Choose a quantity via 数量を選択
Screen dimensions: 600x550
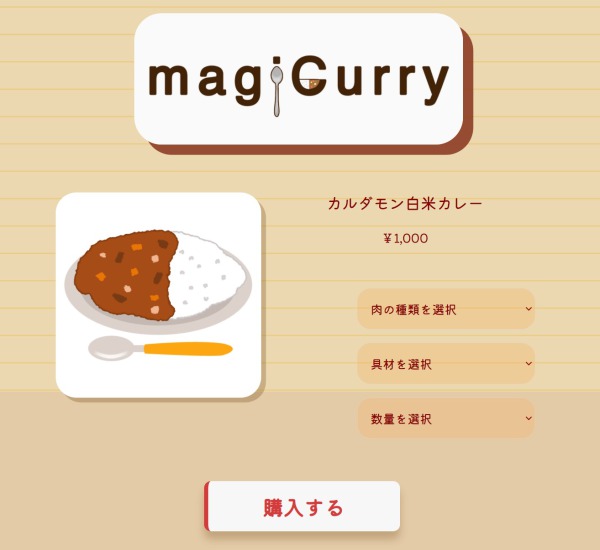point(446,419)
